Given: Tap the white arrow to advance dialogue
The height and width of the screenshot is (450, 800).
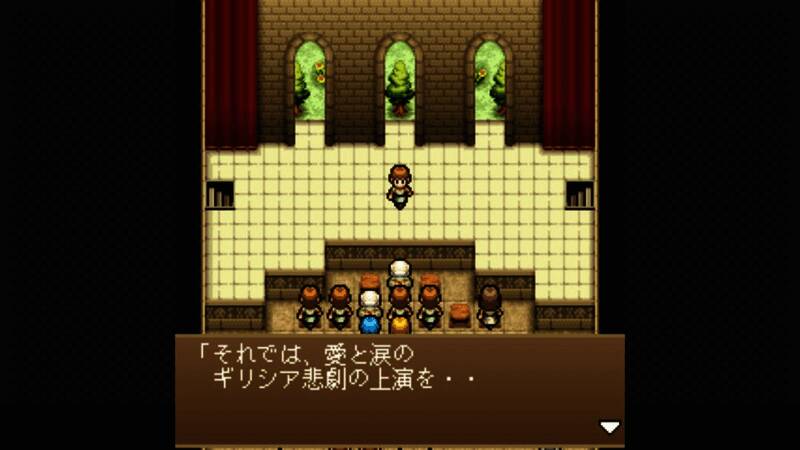Looking at the screenshot, I should click(609, 427).
